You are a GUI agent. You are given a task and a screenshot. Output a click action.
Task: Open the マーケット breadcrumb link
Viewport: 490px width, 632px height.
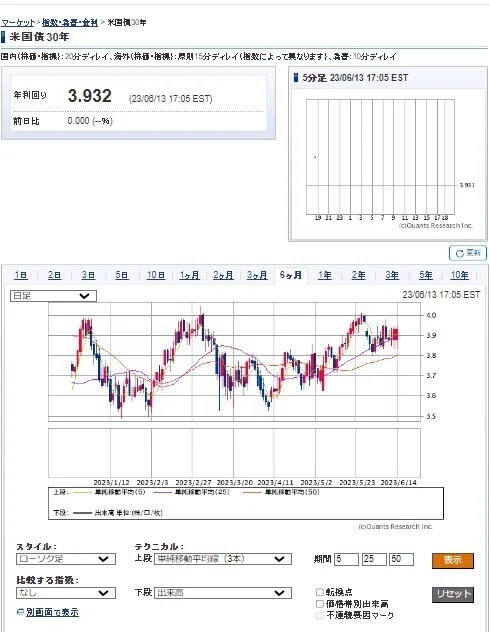click(17, 23)
